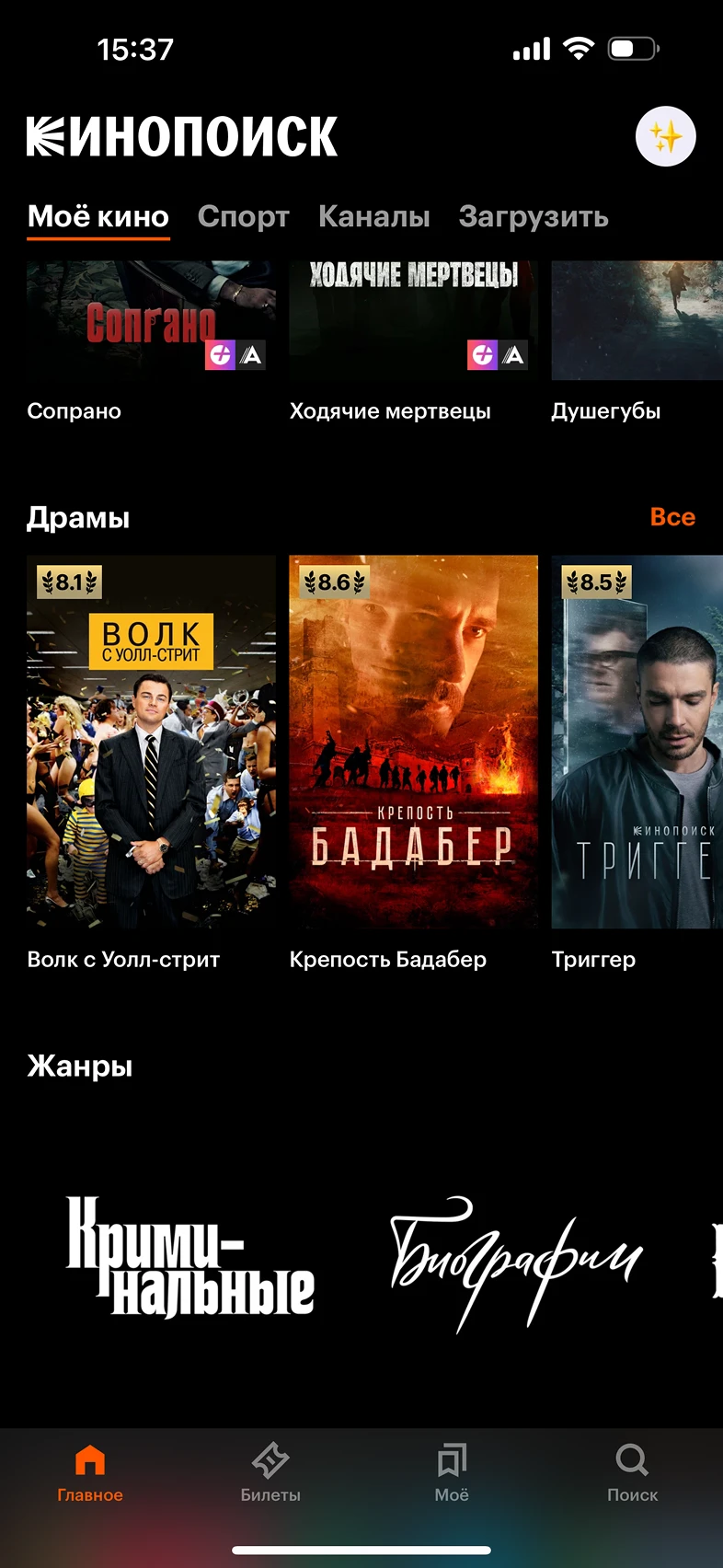Tap the sparkle icon in the header
Image resolution: width=723 pixels, height=1568 pixels.
coord(666,137)
